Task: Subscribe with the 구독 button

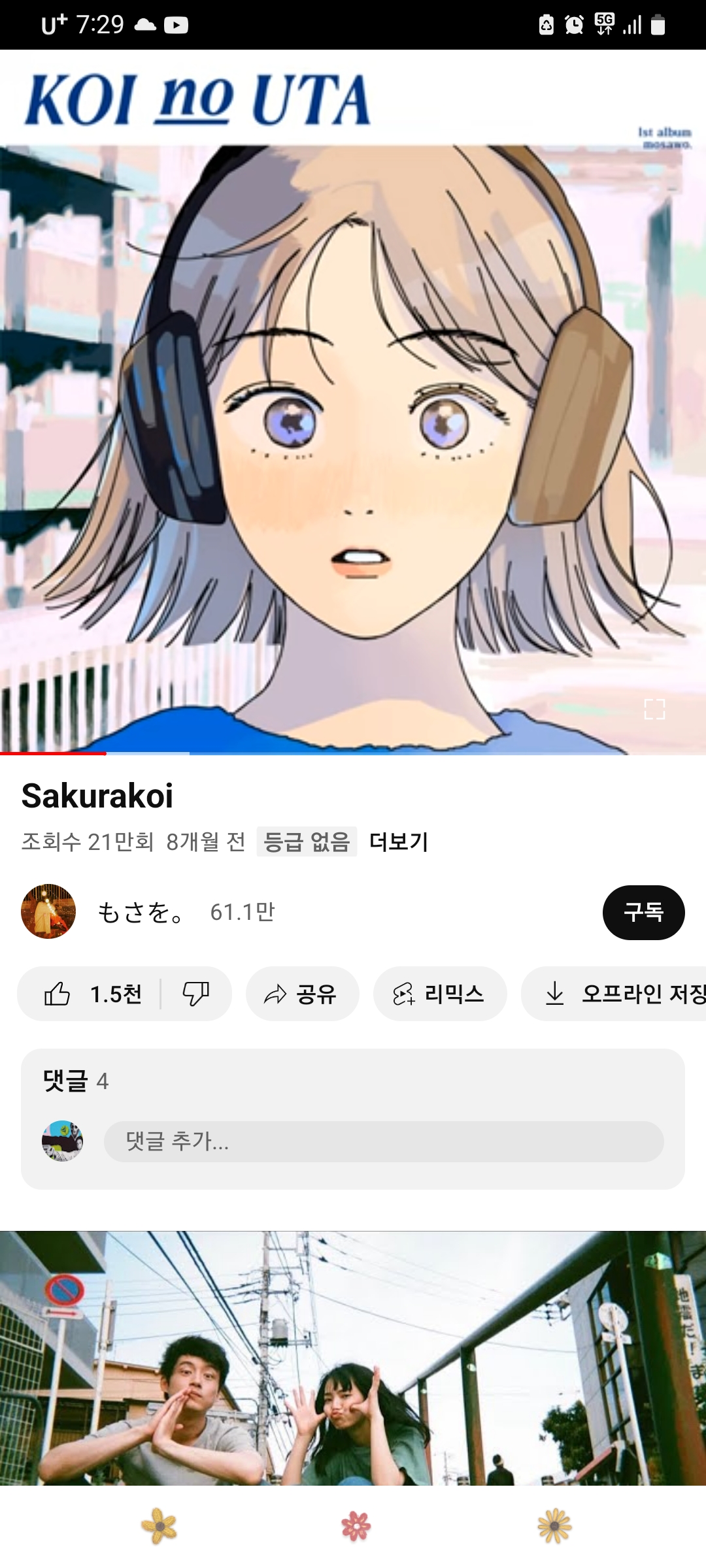Action: click(x=643, y=912)
